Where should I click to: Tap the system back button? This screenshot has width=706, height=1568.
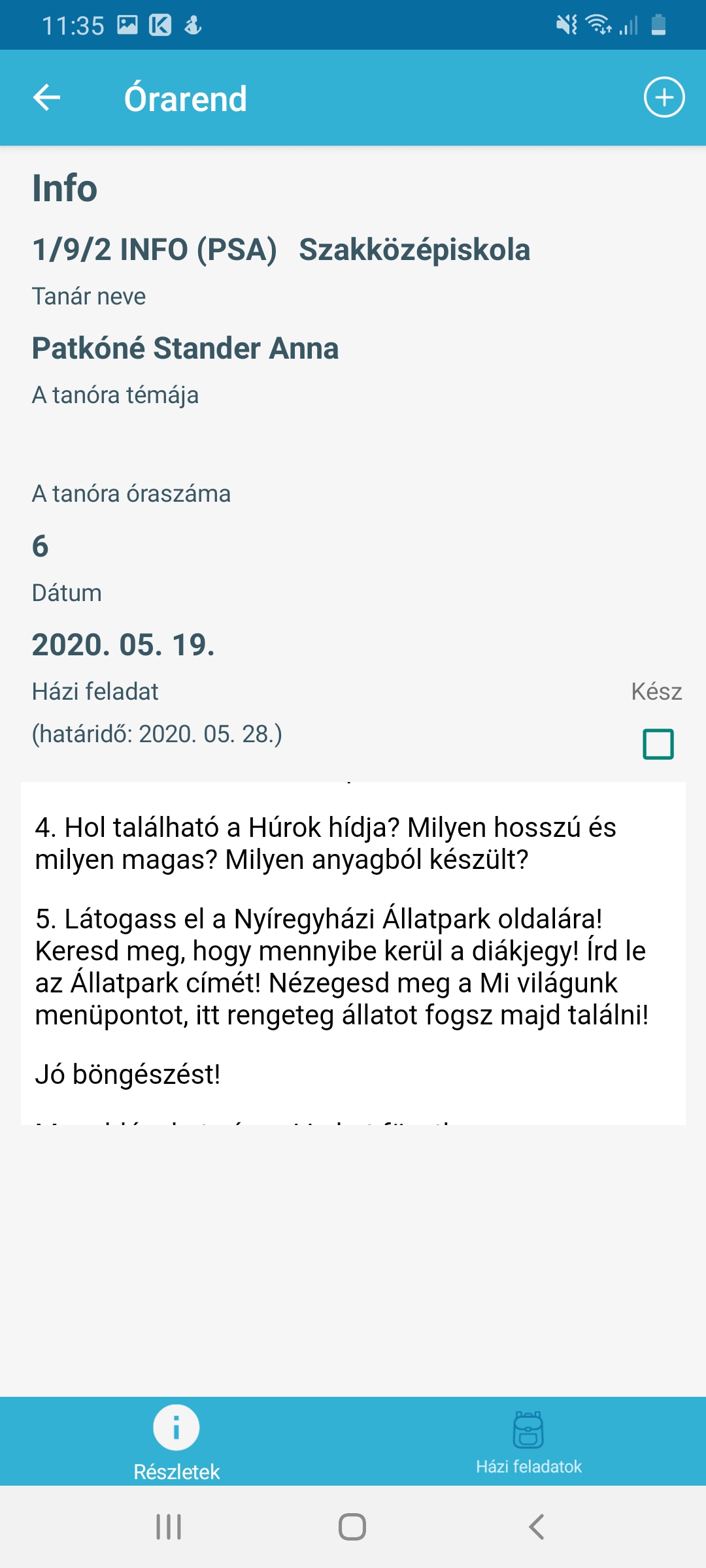536,1527
